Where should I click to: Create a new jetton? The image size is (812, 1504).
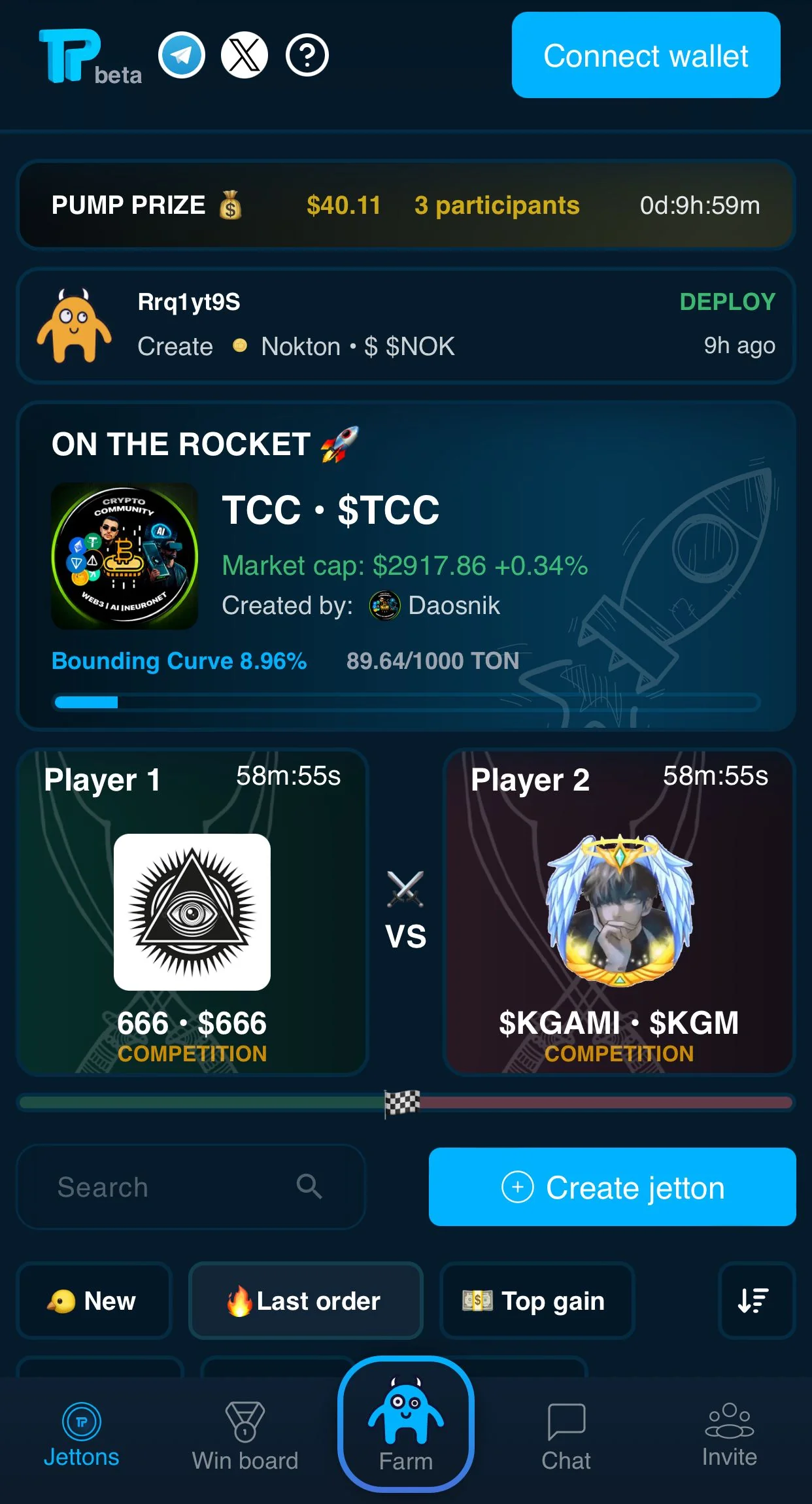(613, 1187)
